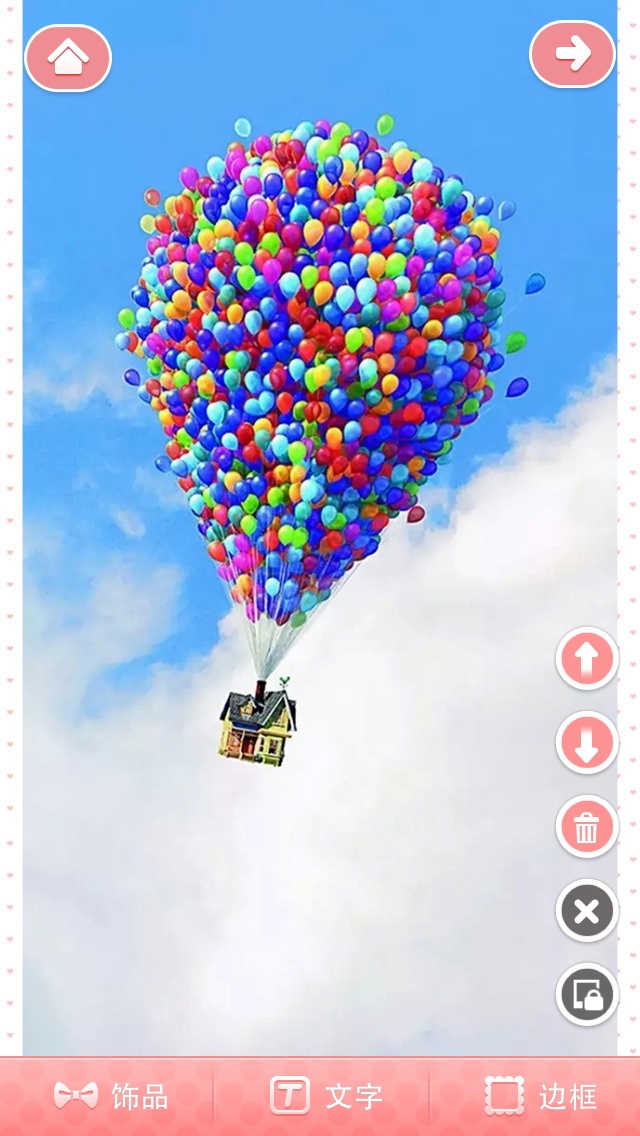The height and width of the screenshot is (1136, 640).
Task: Delete with the trash can icon
Action: (x=587, y=827)
